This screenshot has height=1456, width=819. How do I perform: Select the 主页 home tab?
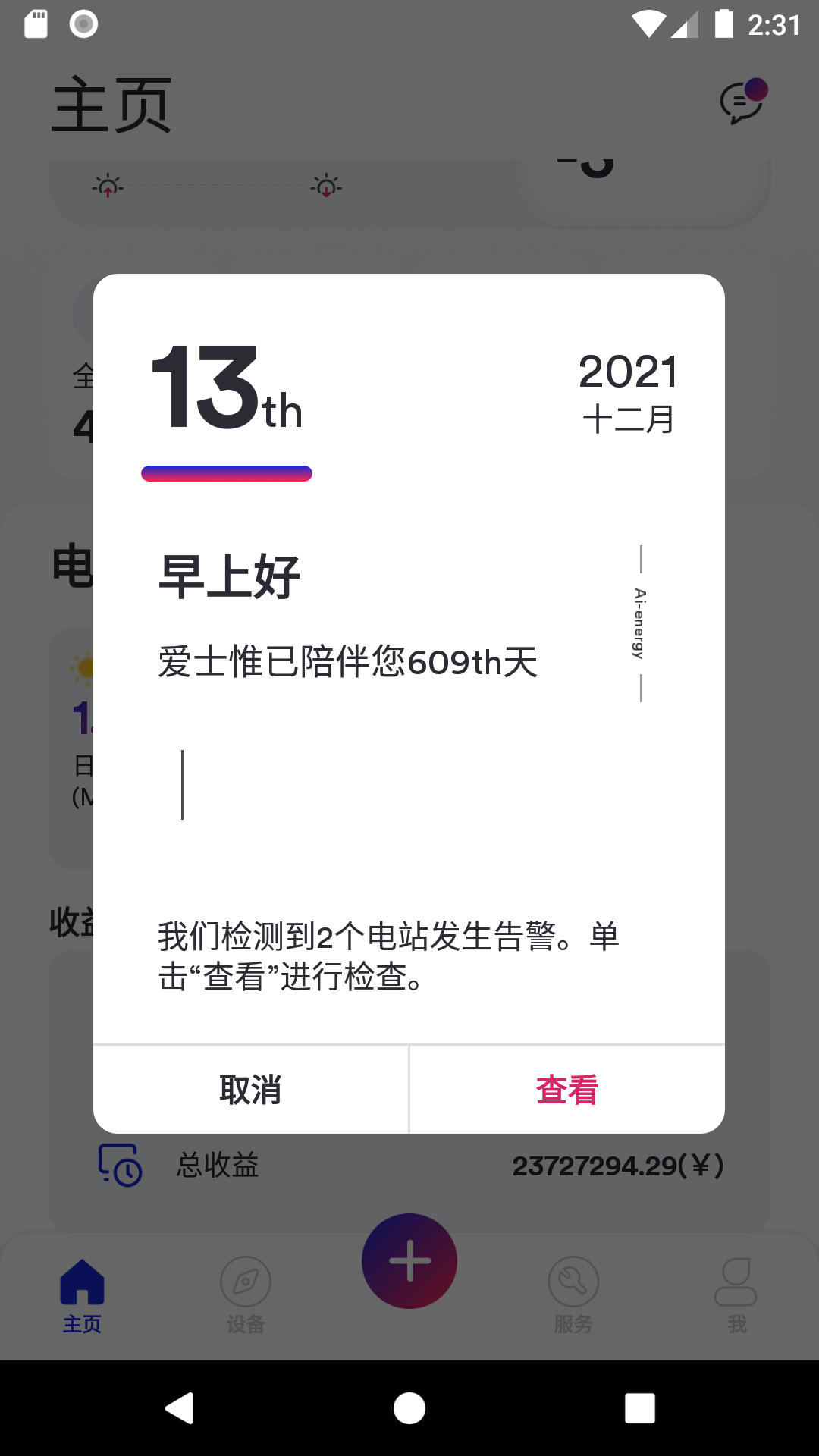coord(82,1294)
